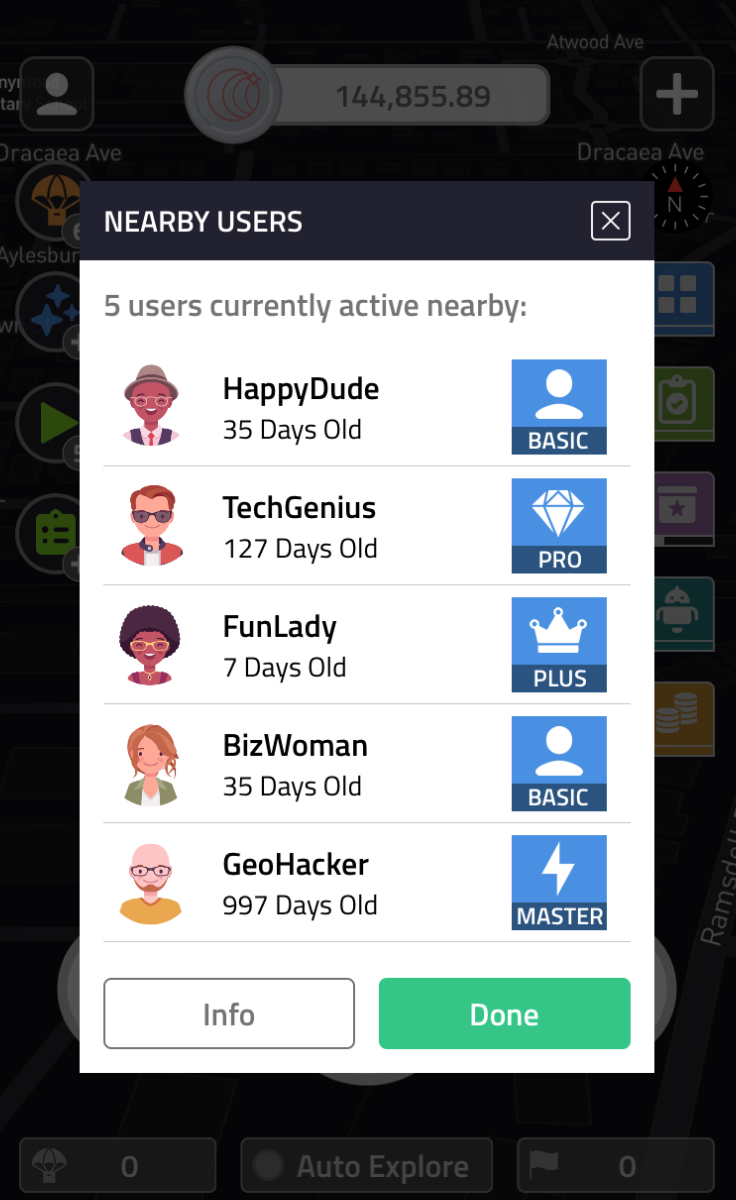This screenshot has width=736, height=1200.
Task: Select the TechGenius user row
Action: tap(366, 526)
